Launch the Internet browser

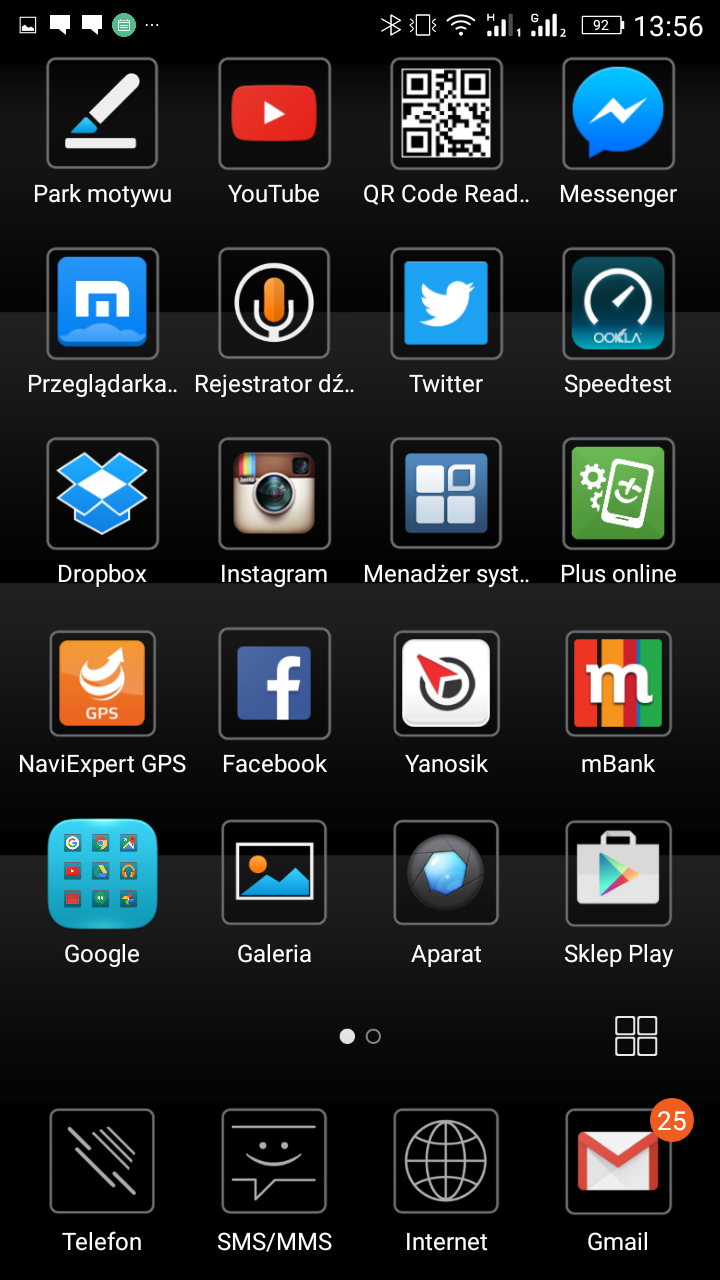(x=446, y=1162)
